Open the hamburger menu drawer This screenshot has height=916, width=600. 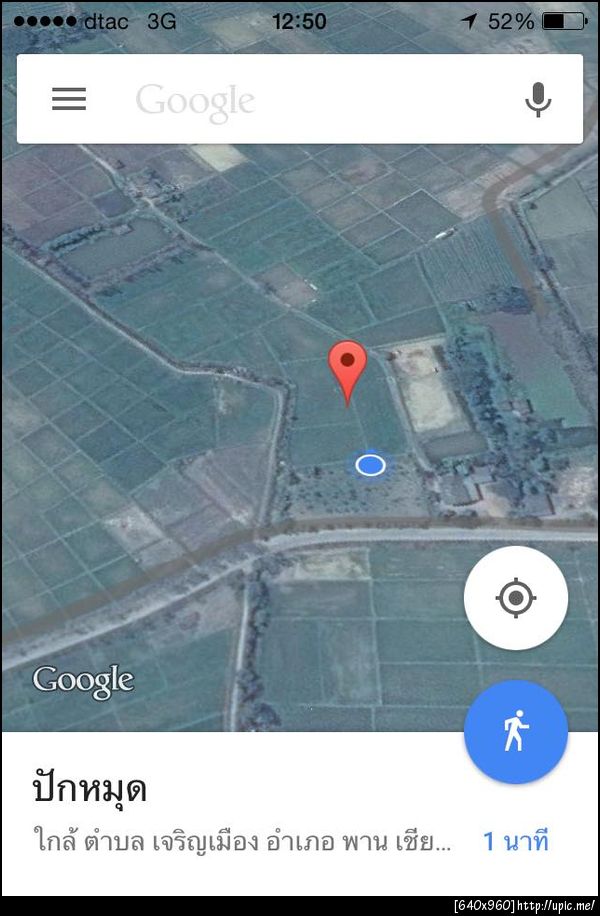point(69,99)
